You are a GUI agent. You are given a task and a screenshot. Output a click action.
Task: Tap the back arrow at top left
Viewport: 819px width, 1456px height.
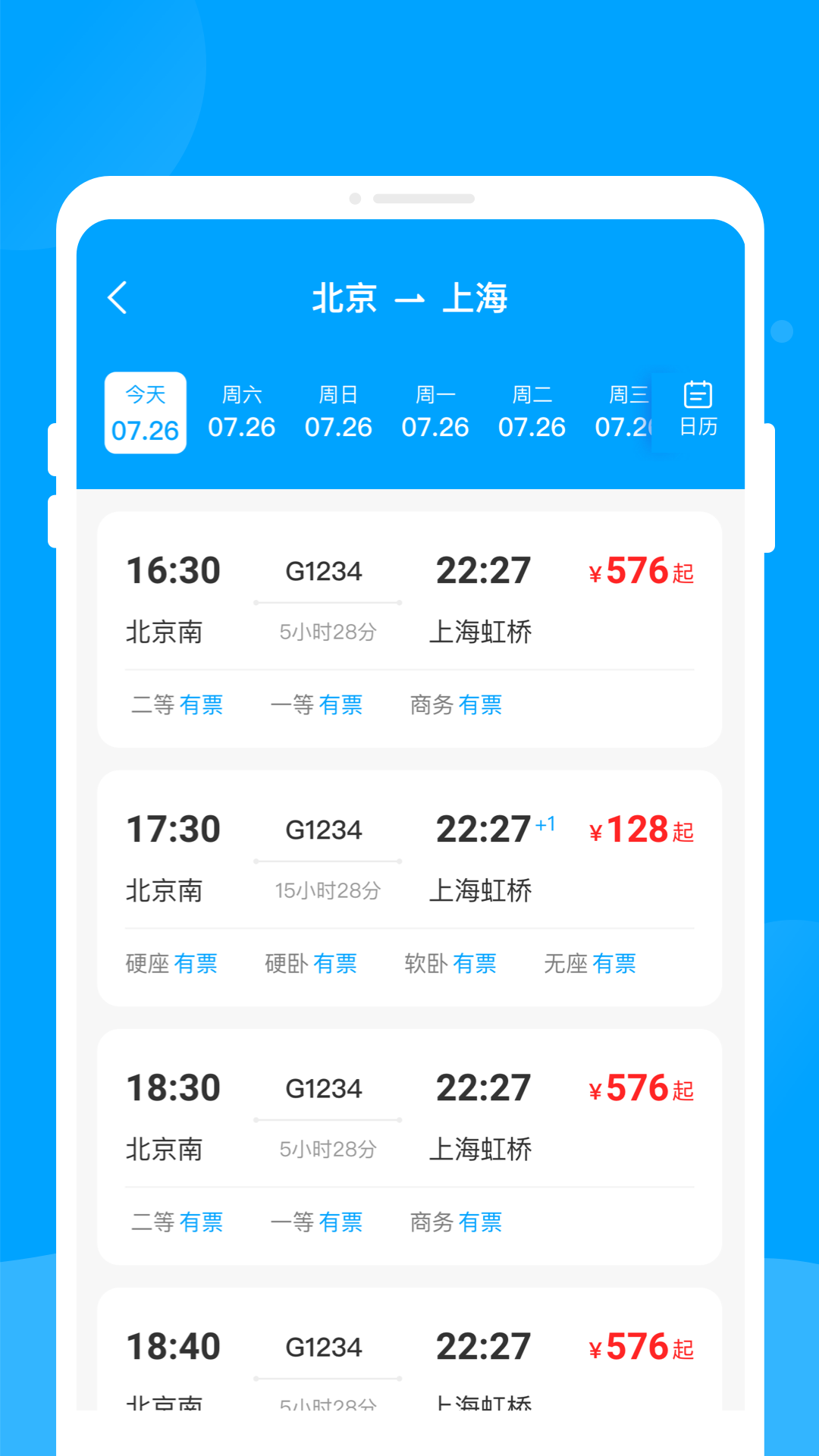[x=118, y=296]
